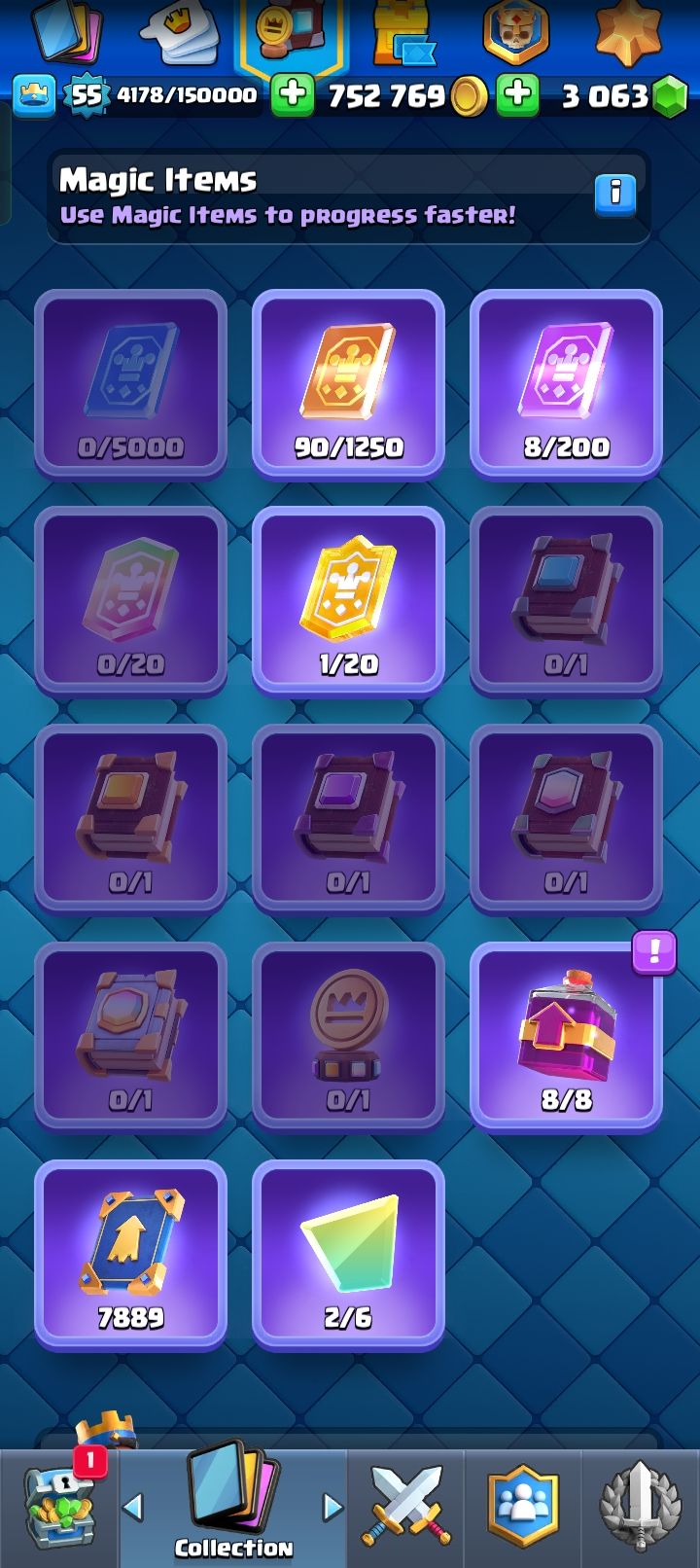Switch to the Shop tab with chest

60,1508
